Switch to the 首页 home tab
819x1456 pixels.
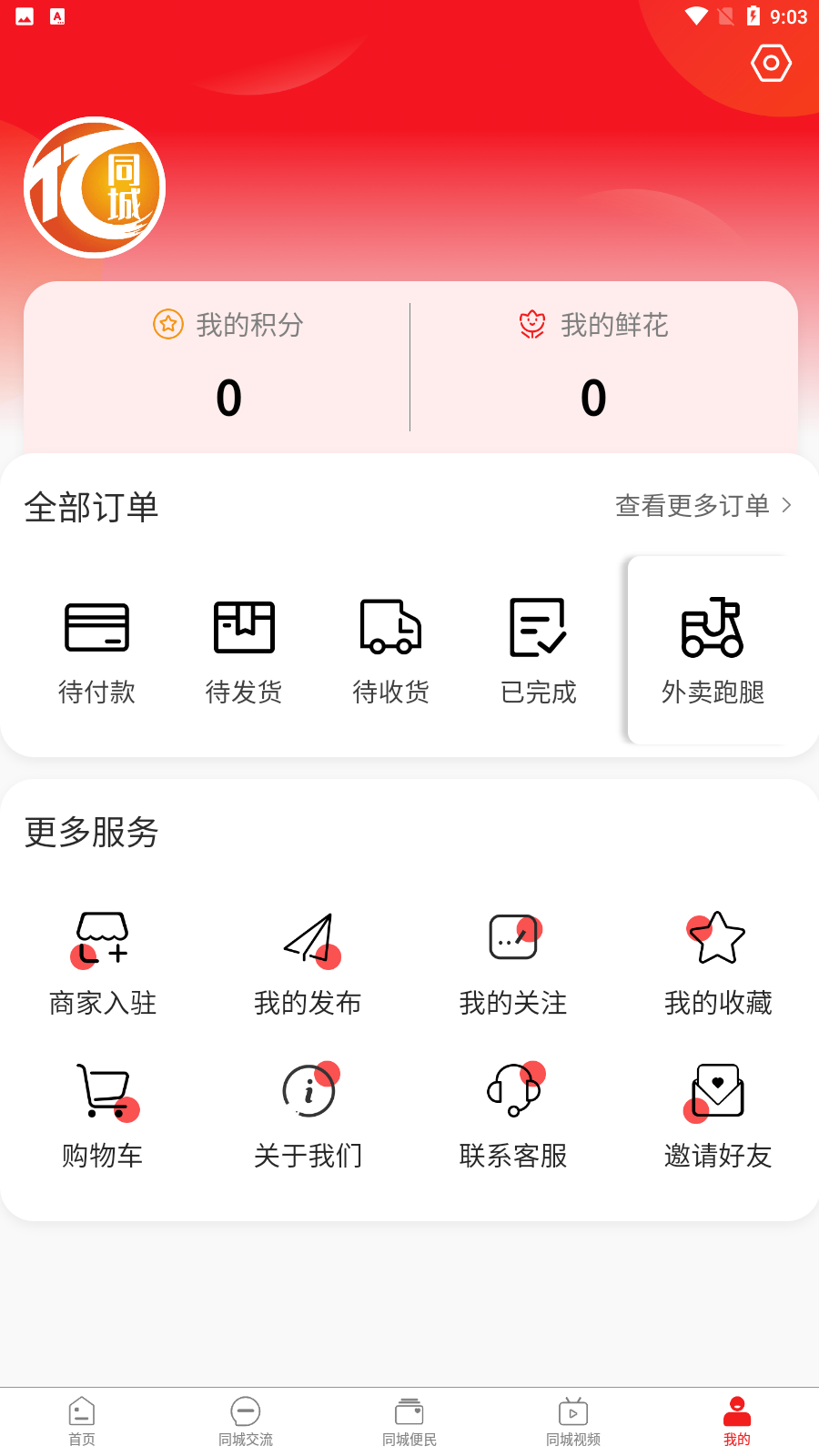(x=82, y=1421)
